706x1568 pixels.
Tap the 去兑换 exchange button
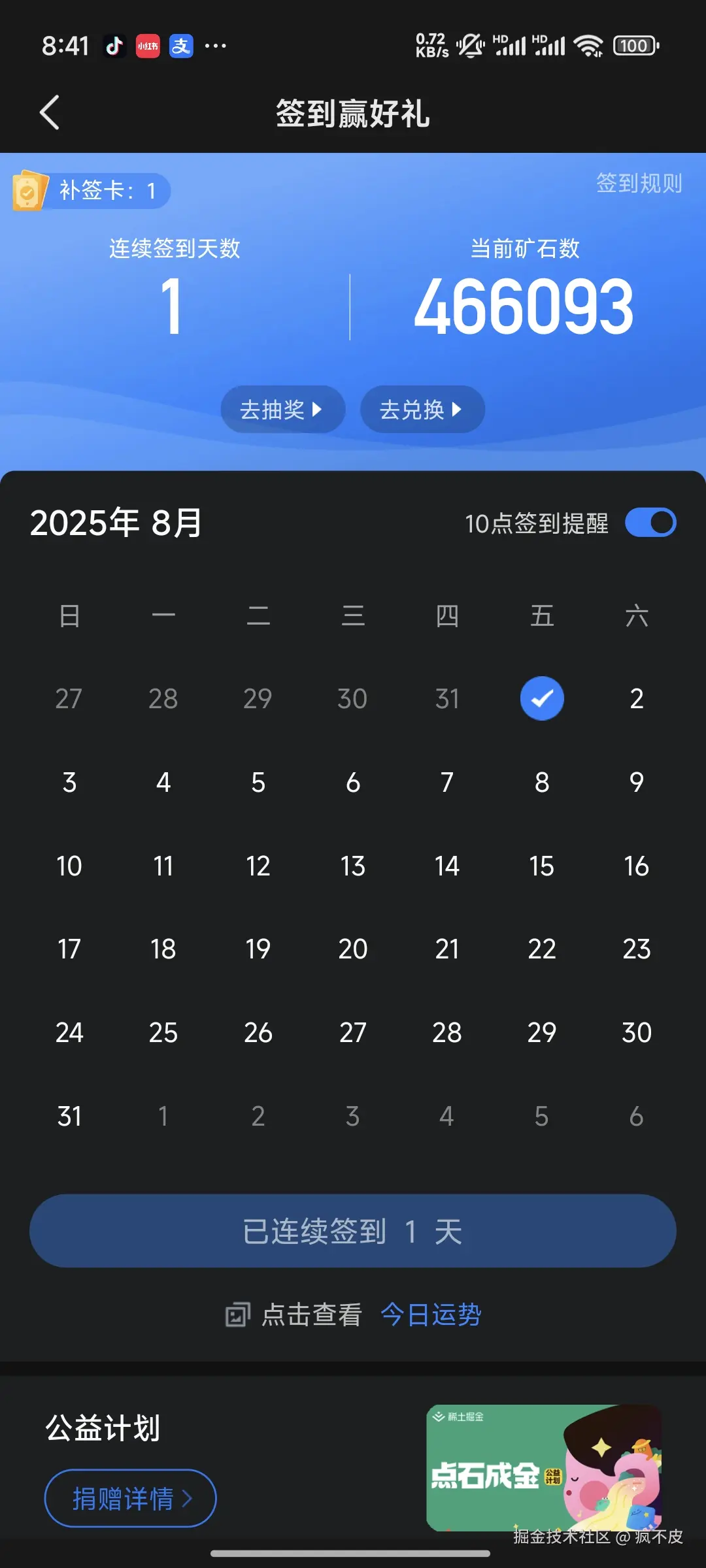422,409
